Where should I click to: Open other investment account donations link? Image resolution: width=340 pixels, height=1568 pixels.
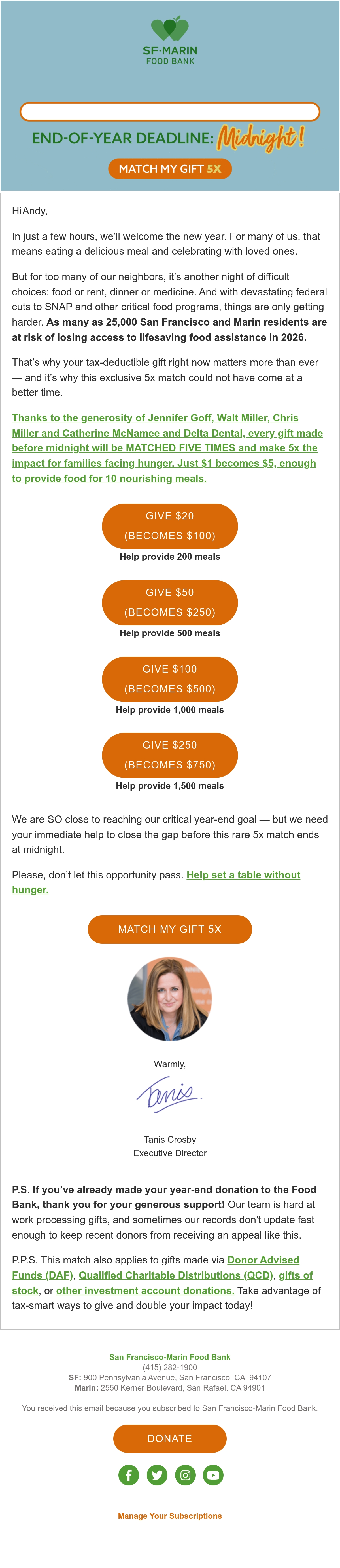click(145, 1290)
